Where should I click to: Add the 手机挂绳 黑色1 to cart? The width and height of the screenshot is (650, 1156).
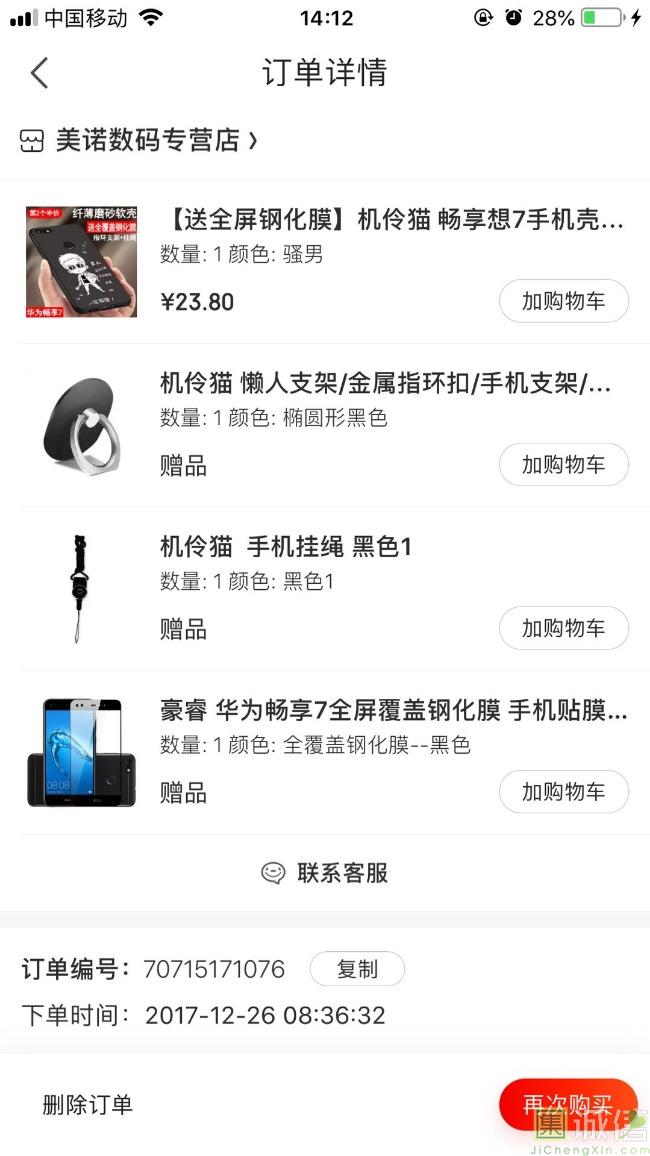pyautogui.click(x=563, y=629)
